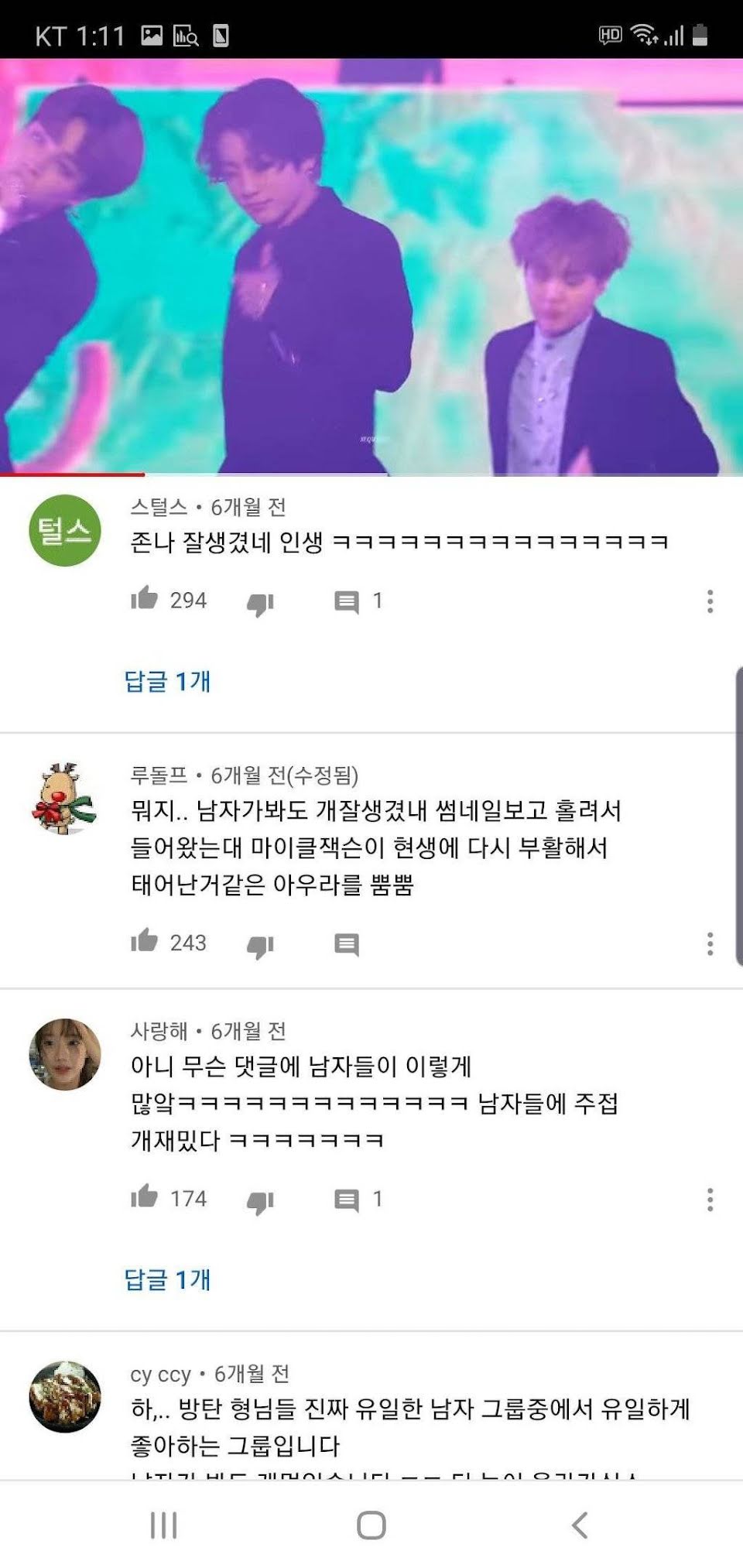
Task: Open the overflow menu on 루돌프's comment
Action: 710,943
